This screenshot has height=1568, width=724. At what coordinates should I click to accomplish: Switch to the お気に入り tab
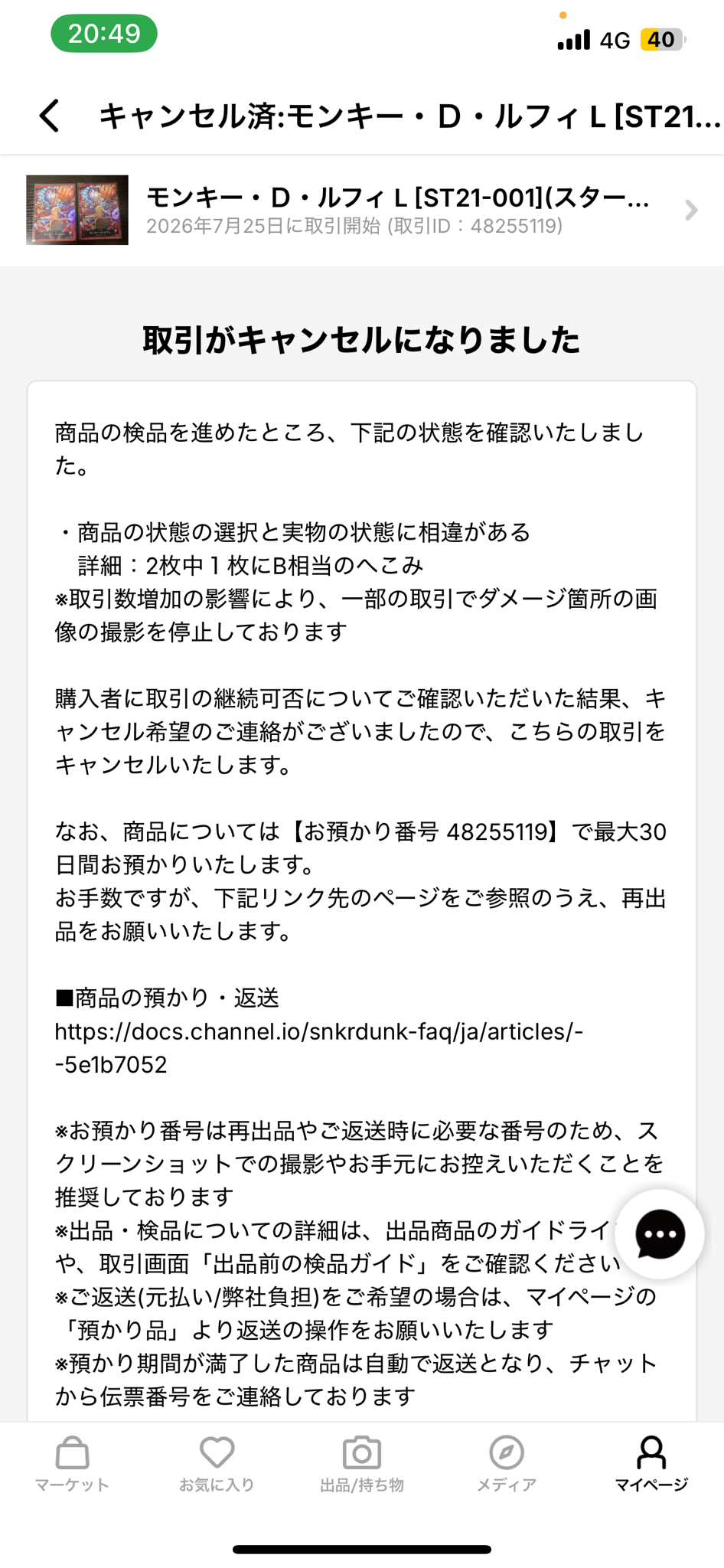click(x=217, y=1464)
